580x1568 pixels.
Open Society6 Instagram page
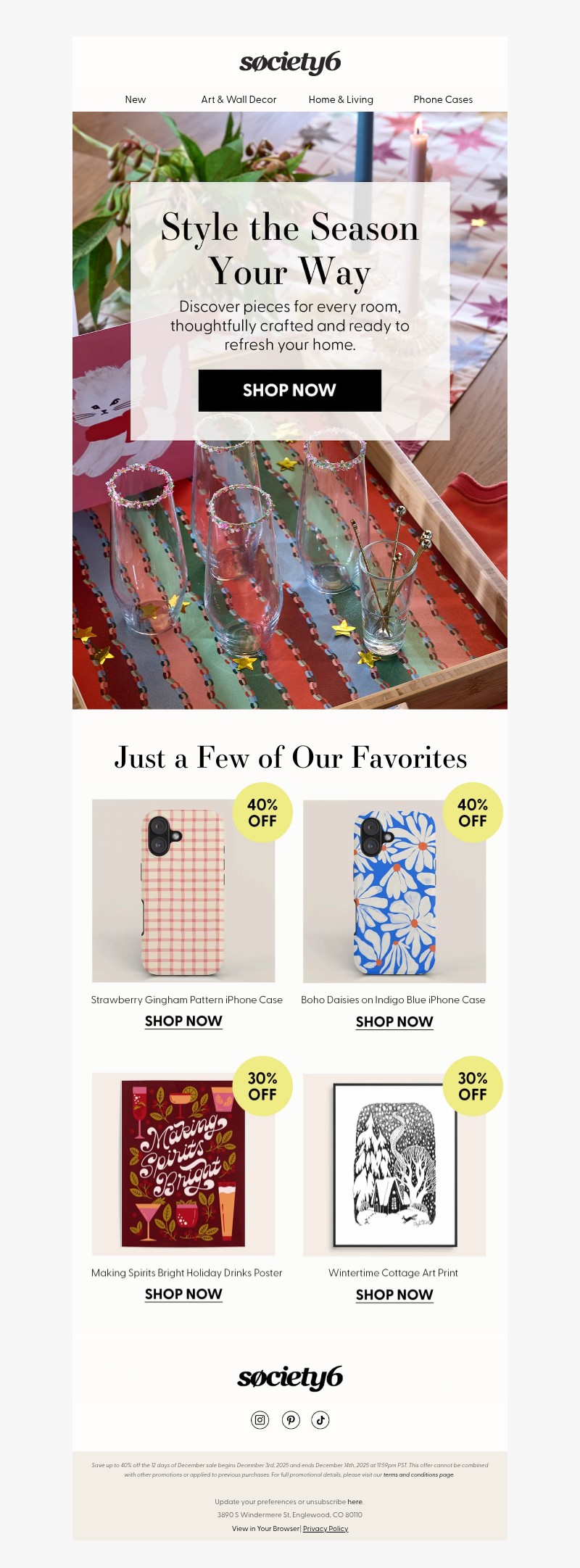pos(260,1419)
